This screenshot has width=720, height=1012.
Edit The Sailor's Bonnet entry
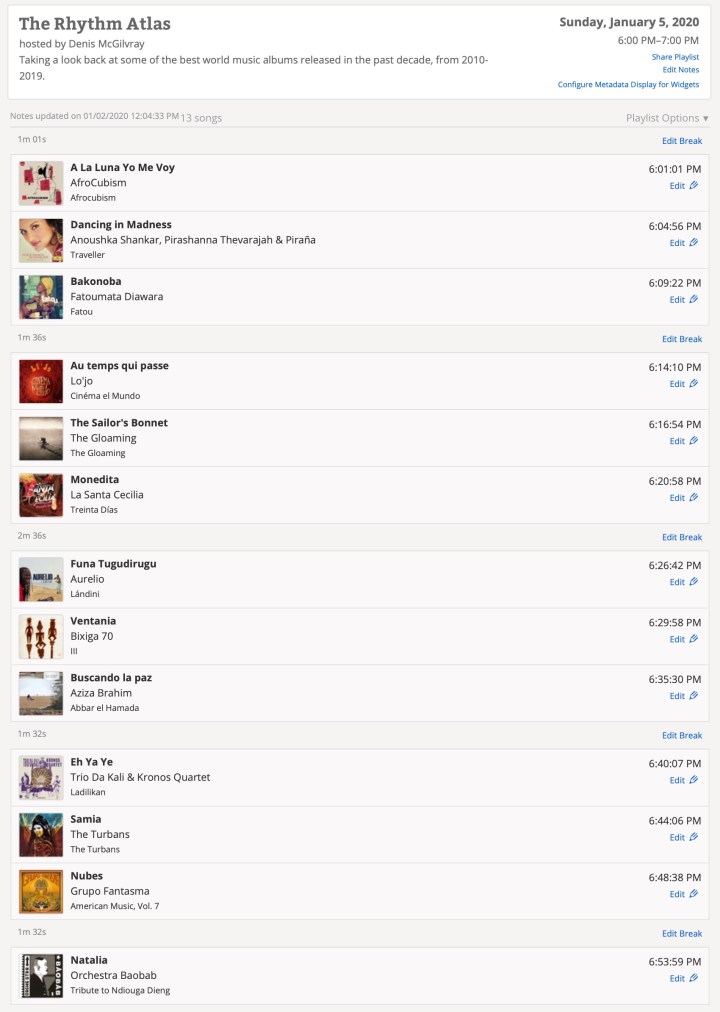[x=683, y=440]
